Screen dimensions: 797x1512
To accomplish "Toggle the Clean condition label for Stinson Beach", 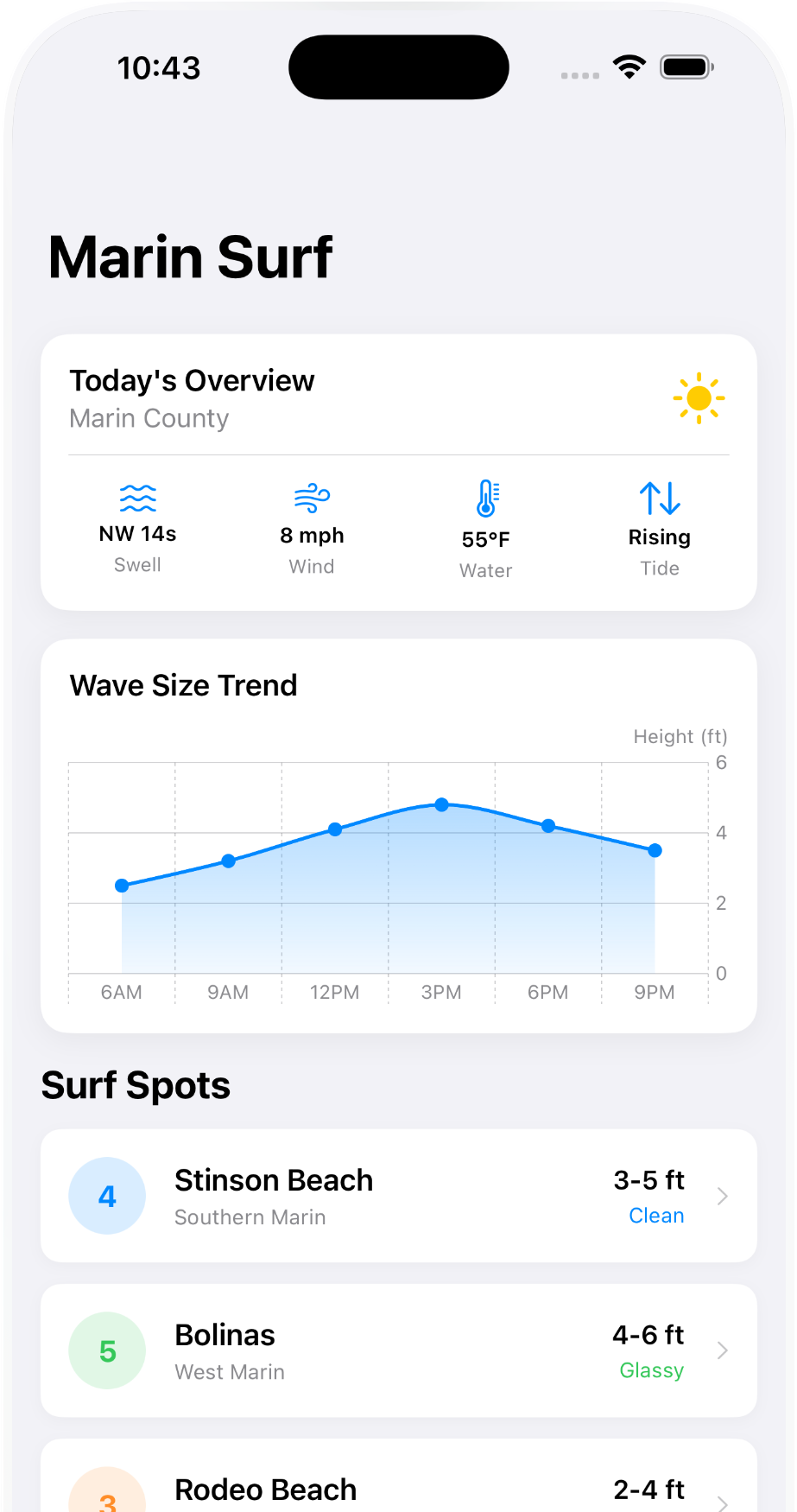I will click(656, 1215).
